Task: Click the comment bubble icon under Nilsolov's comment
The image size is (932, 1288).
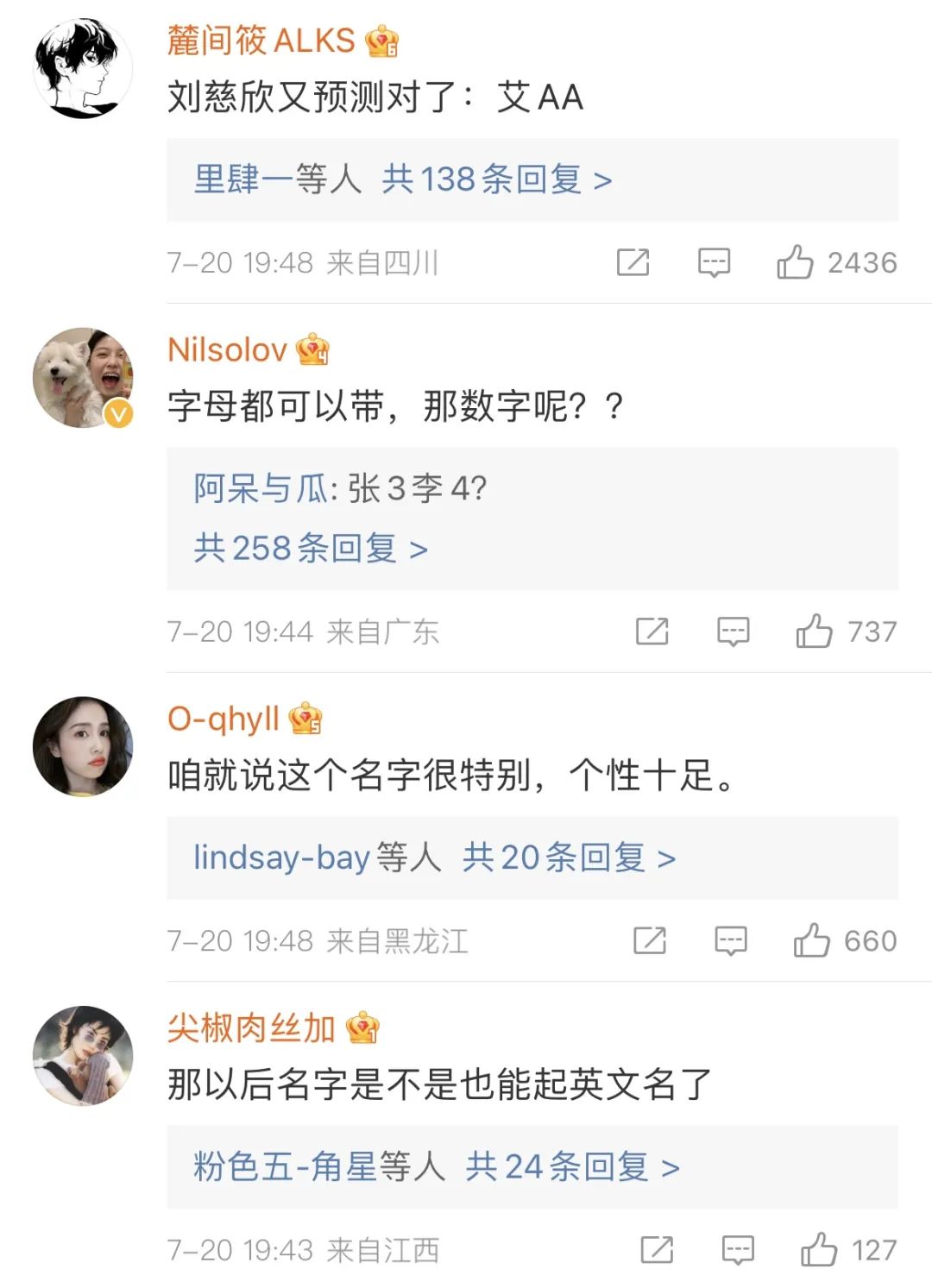Action: coord(734,632)
